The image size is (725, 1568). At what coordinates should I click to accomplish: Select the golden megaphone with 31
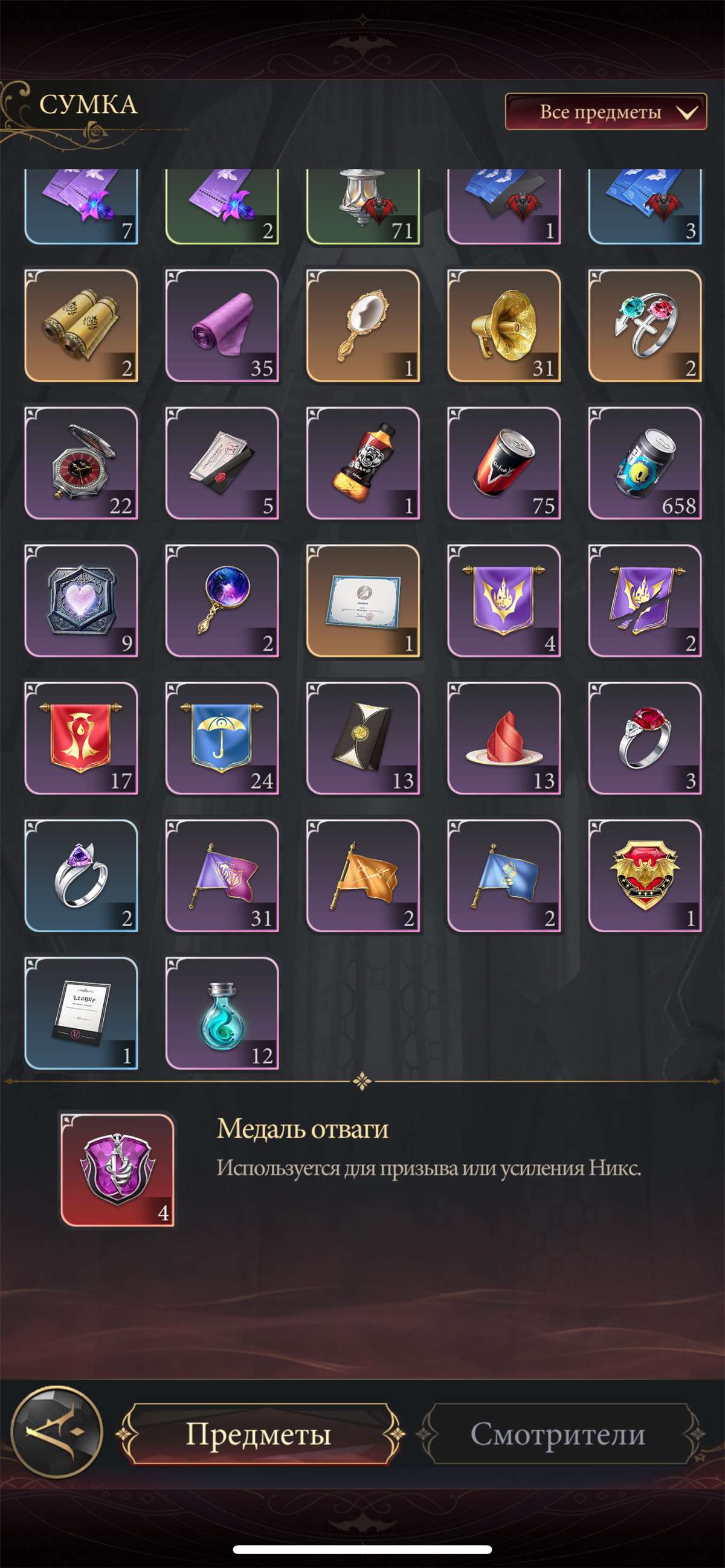pyautogui.click(x=504, y=326)
